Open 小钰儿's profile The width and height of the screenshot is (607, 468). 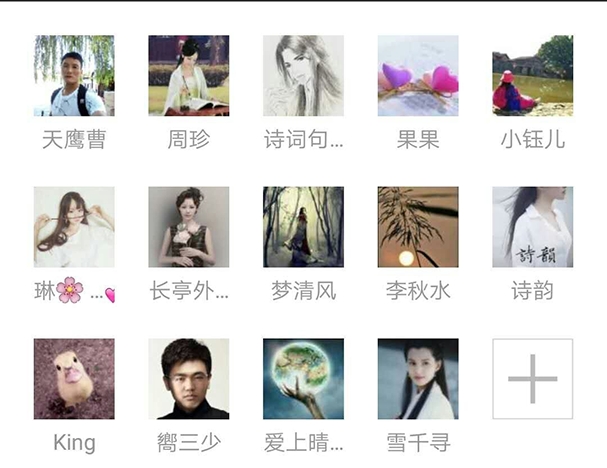533,76
